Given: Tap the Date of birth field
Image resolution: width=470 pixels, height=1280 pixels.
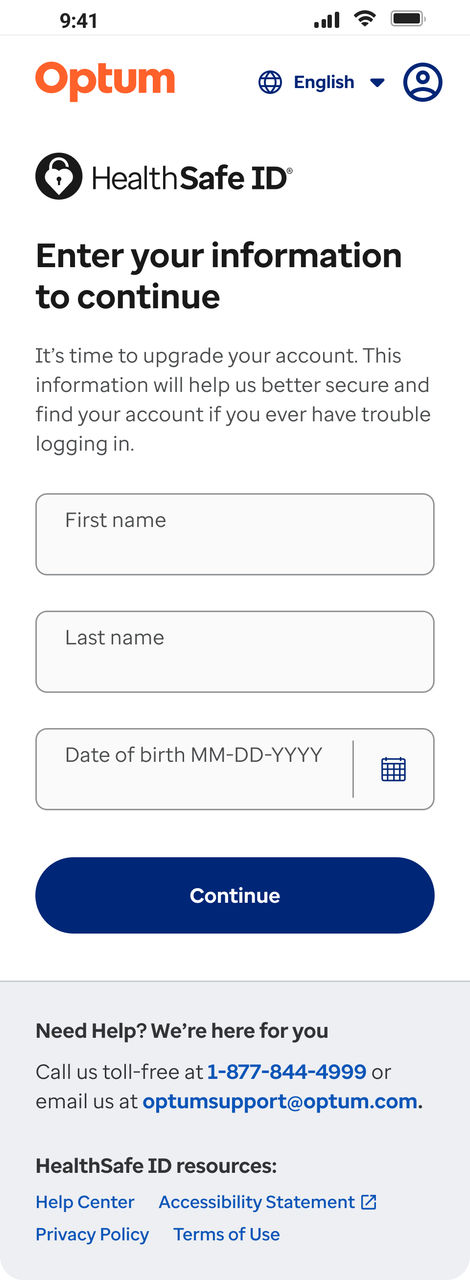Looking at the screenshot, I should [194, 769].
